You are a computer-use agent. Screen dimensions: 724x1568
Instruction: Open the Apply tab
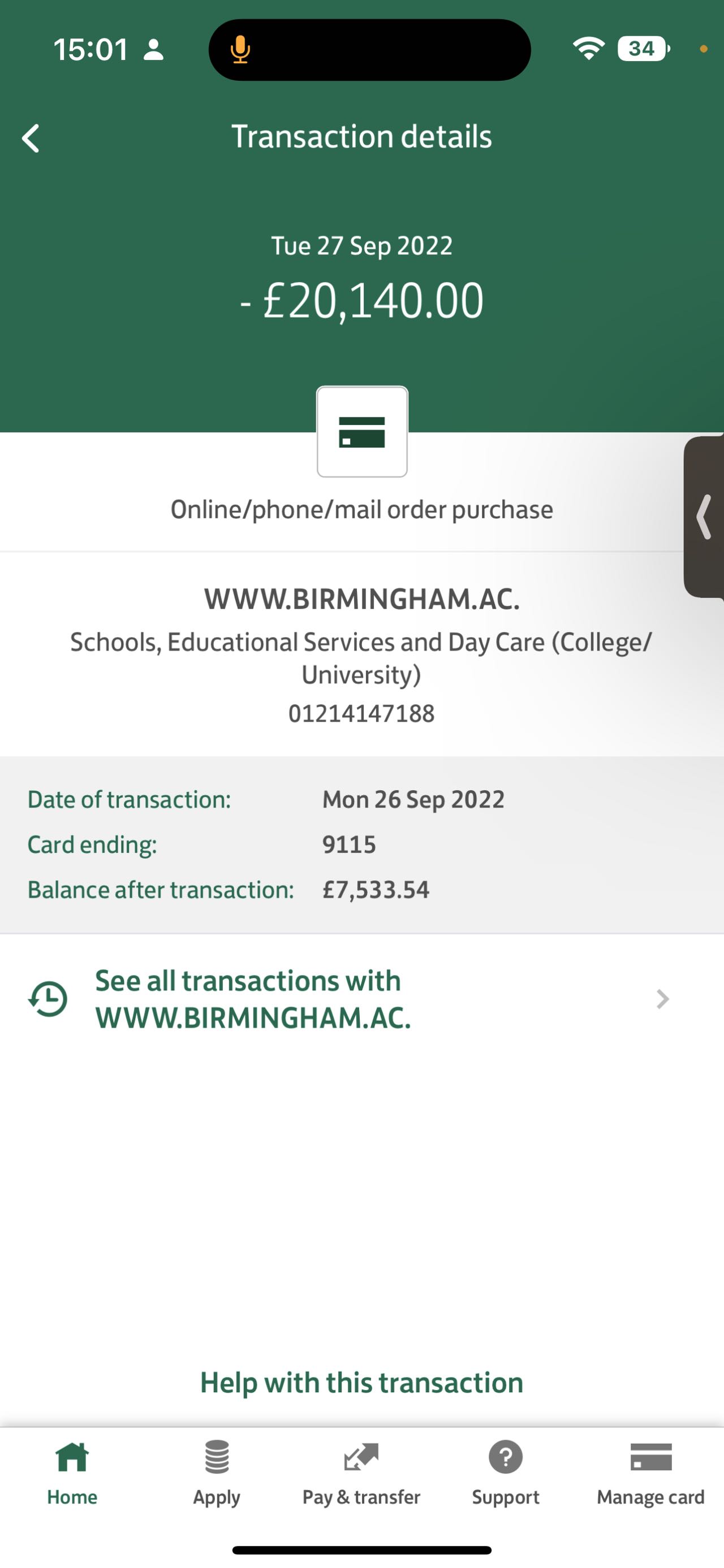[217, 1473]
